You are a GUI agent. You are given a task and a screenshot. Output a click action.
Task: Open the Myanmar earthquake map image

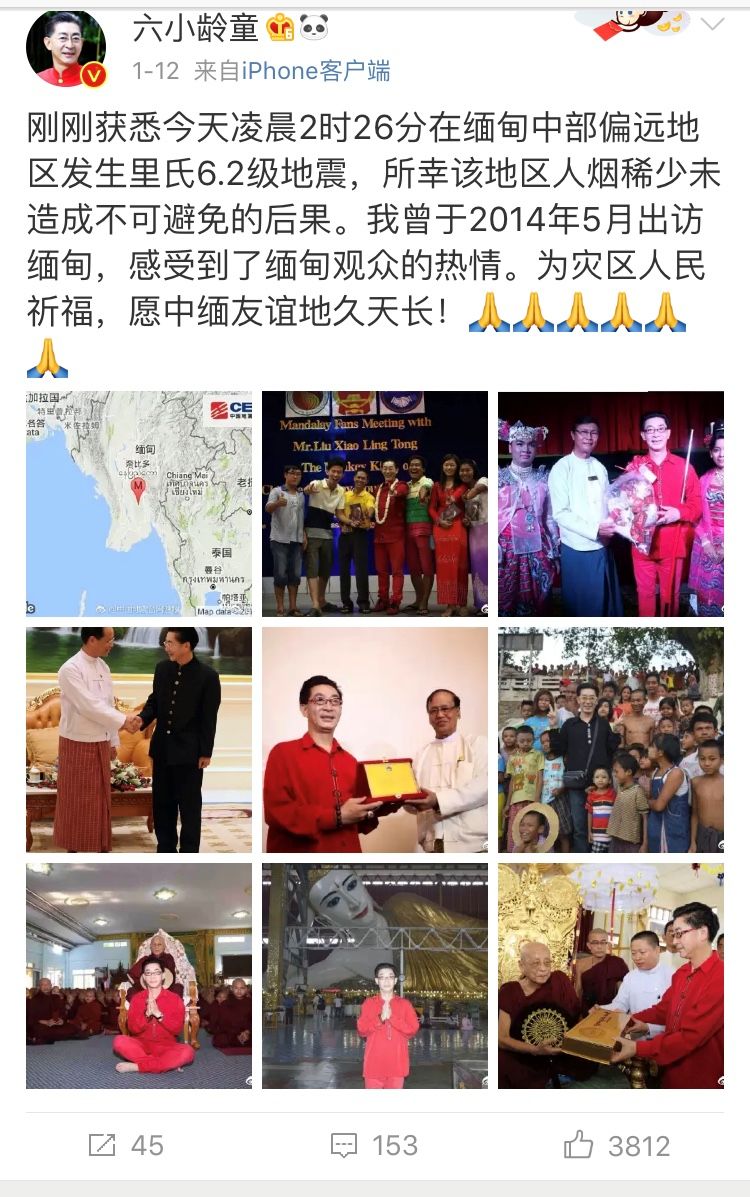coord(139,503)
